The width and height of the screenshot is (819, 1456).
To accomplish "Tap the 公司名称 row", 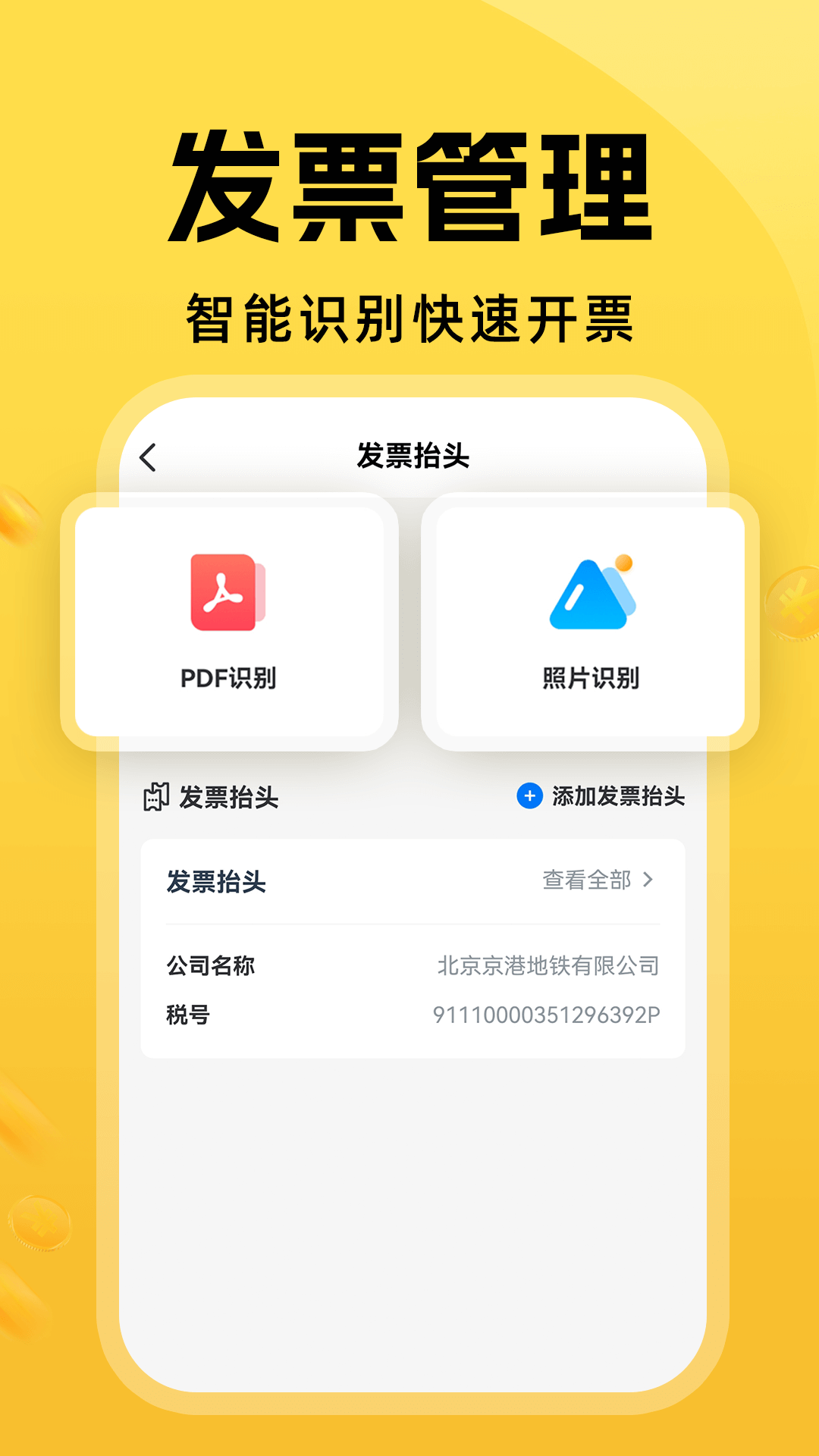I will click(209, 964).
